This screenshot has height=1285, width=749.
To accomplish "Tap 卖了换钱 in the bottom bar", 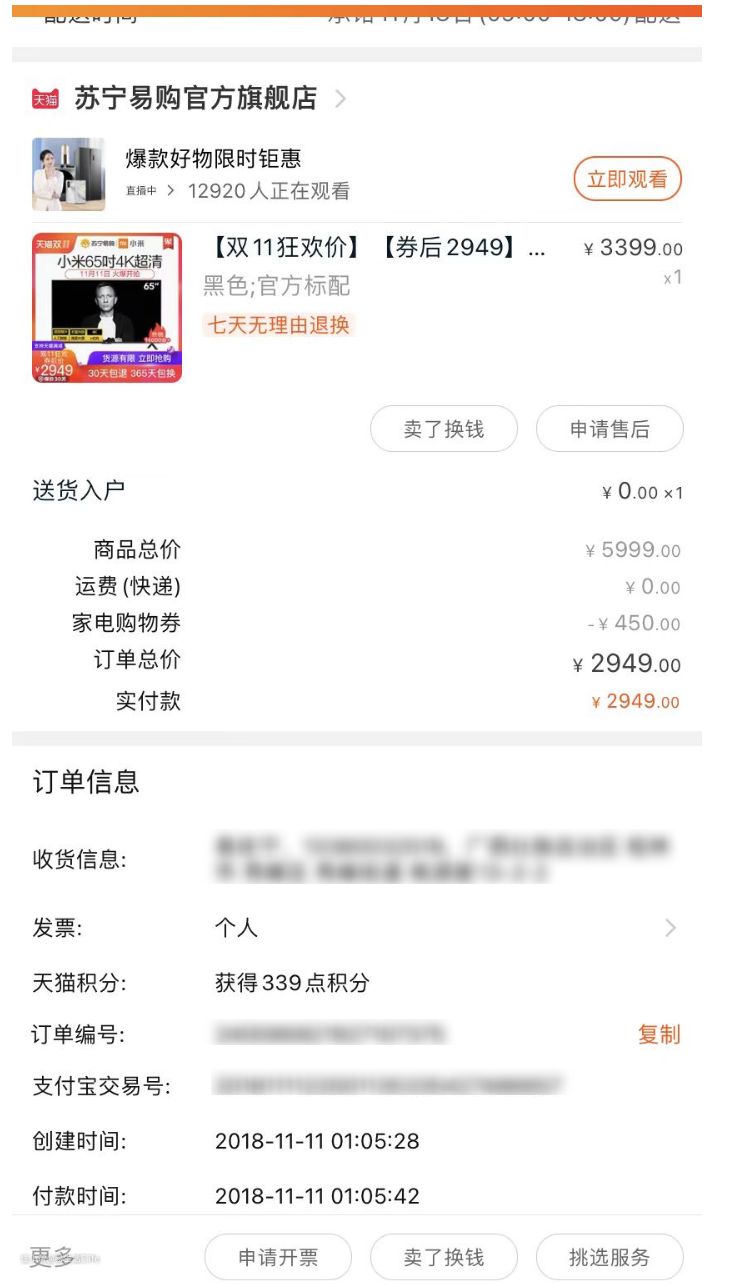I will (444, 1257).
